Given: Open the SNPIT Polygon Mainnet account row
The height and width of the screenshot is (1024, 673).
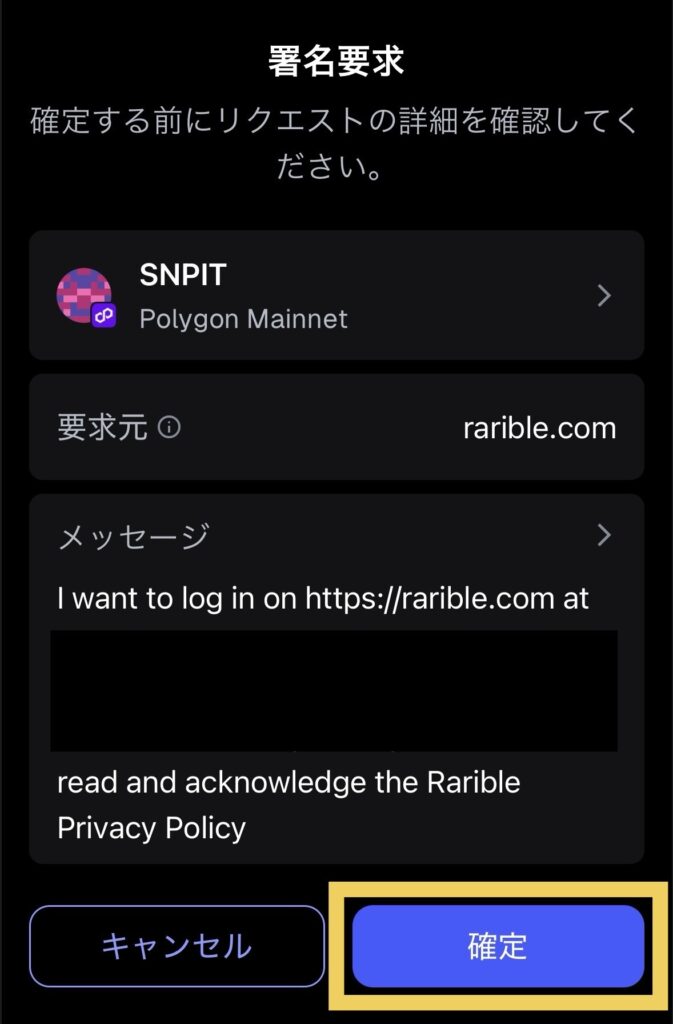Looking at the screenshot, I should (336, 296).
